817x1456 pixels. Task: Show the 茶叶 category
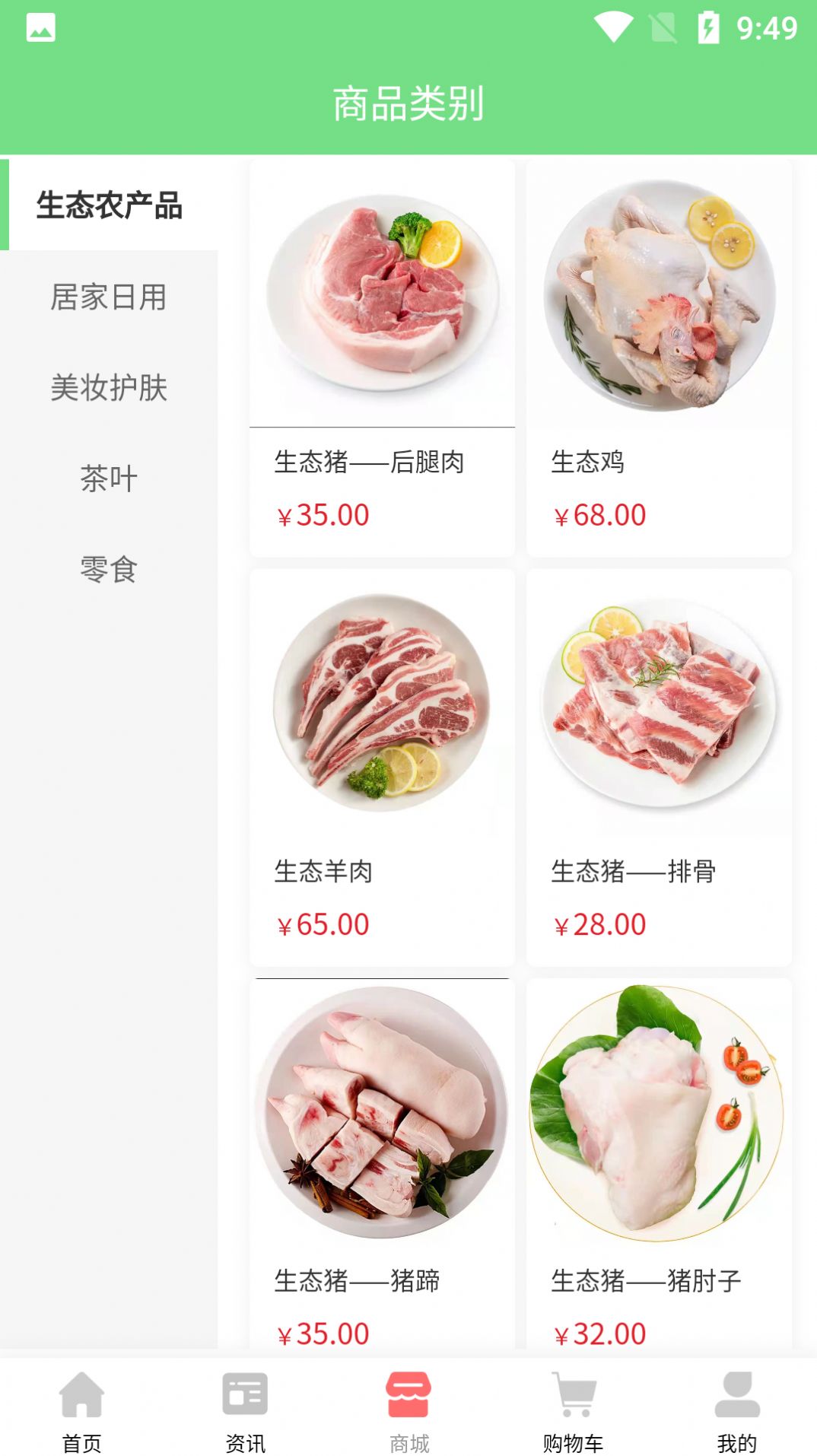click(x=109, y=478)
